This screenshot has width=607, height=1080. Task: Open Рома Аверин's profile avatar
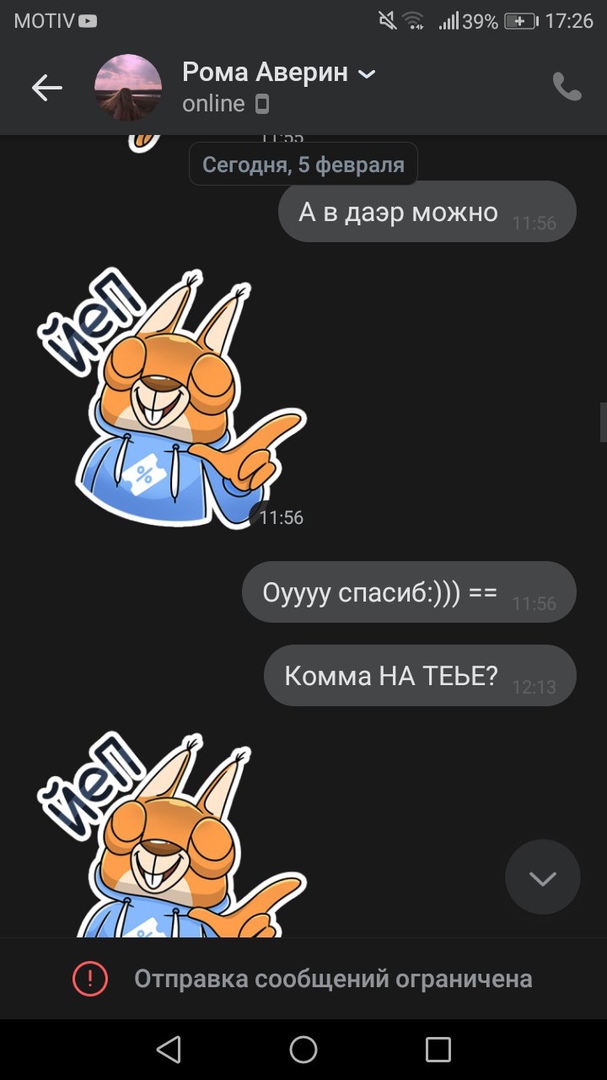coord(128,88)
